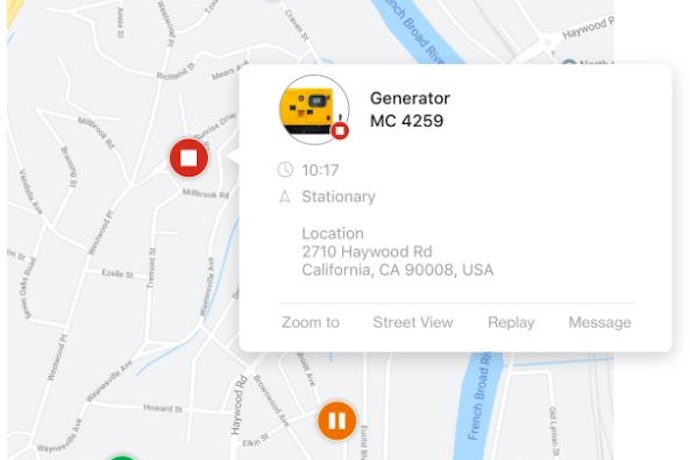Send a Message to the Generator

point(599,322)
